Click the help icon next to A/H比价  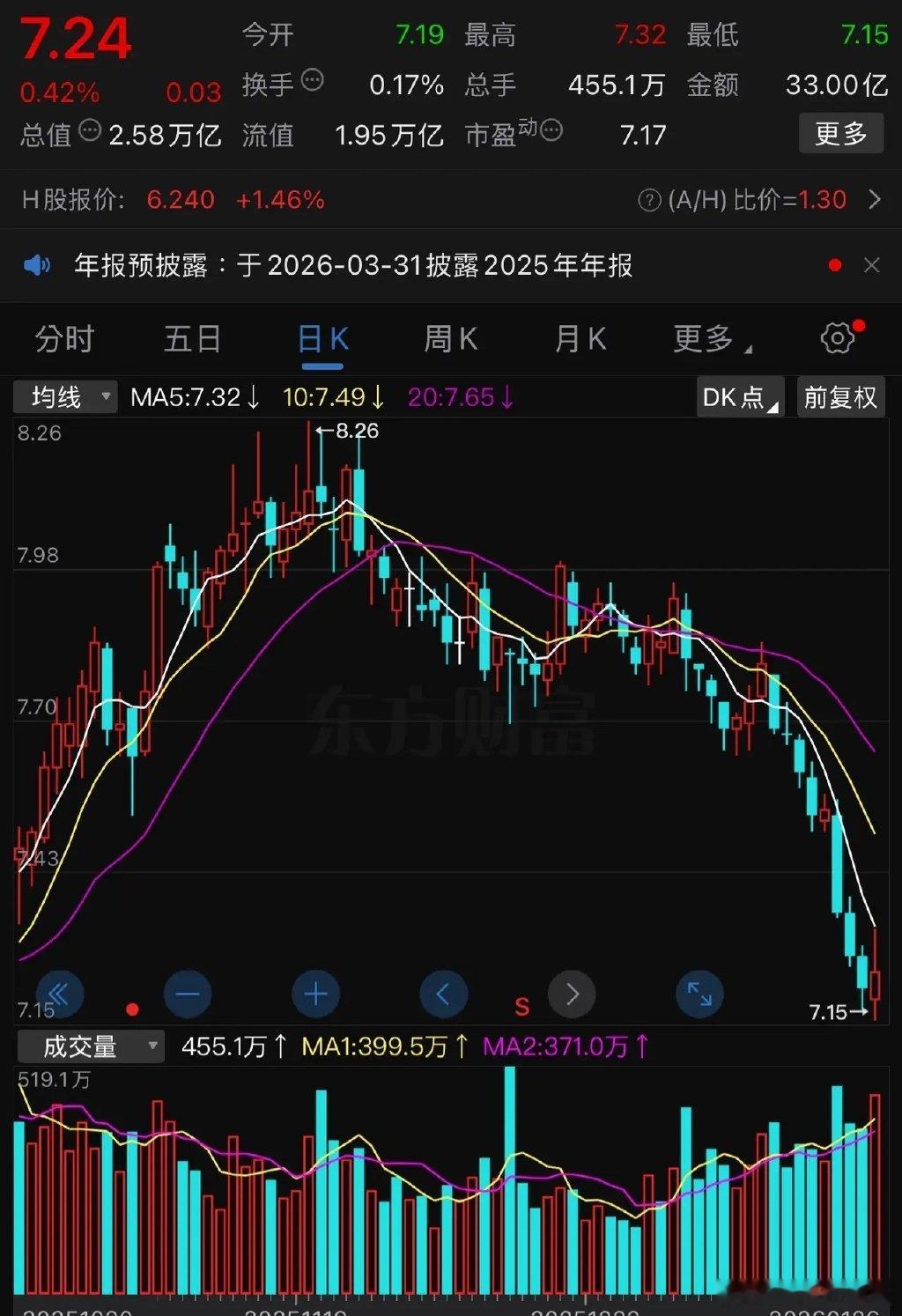pos(649,200)
